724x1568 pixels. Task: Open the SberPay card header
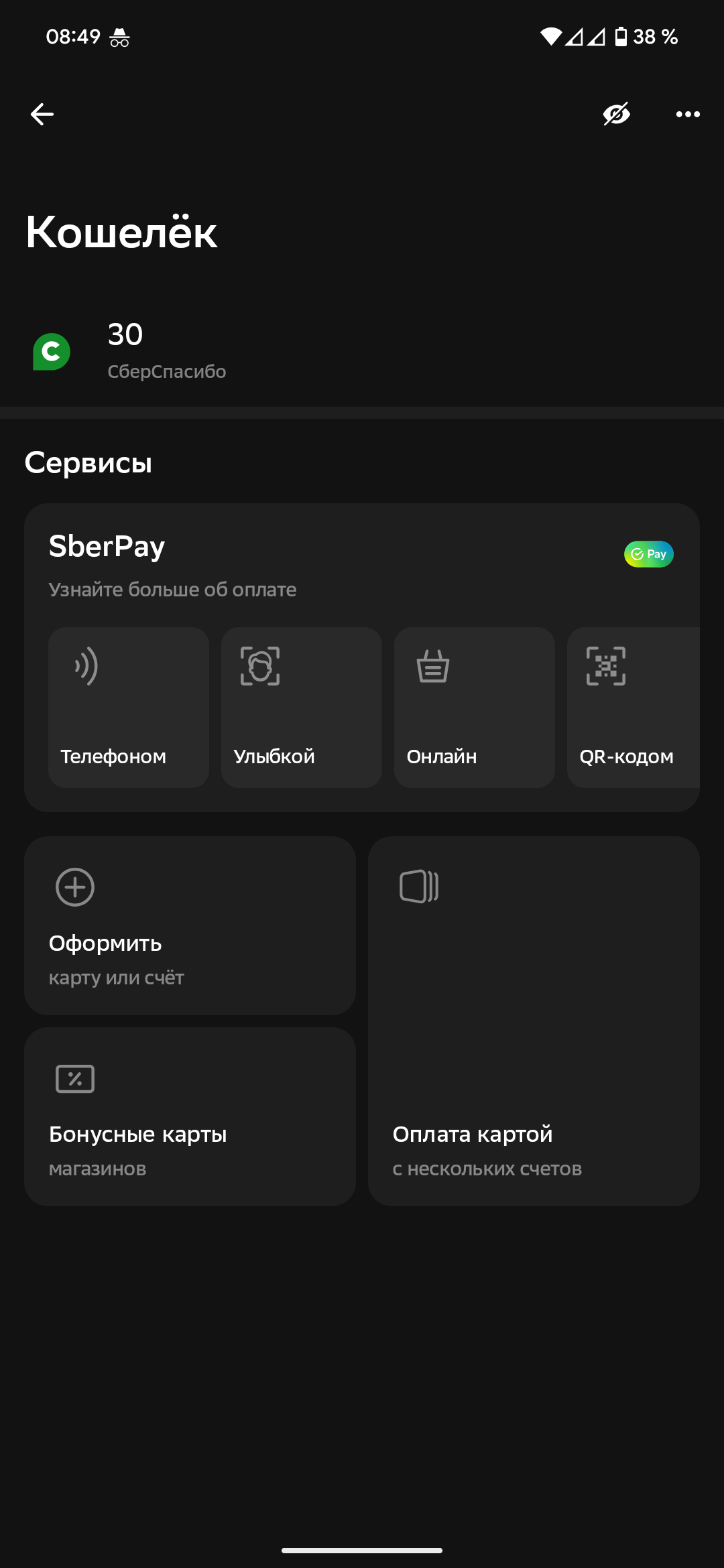[362, 564]
